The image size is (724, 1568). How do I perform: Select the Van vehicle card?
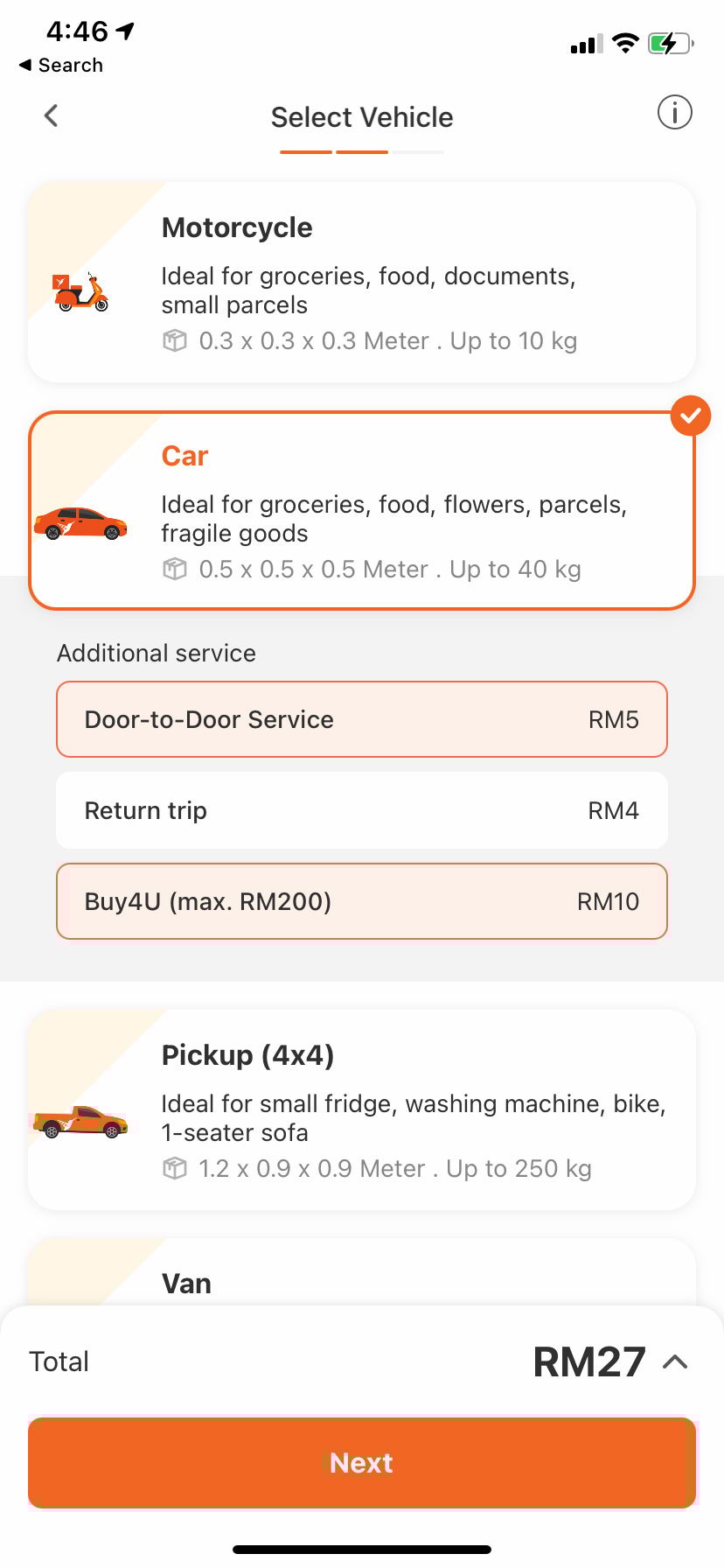[x=362, y=1273]
